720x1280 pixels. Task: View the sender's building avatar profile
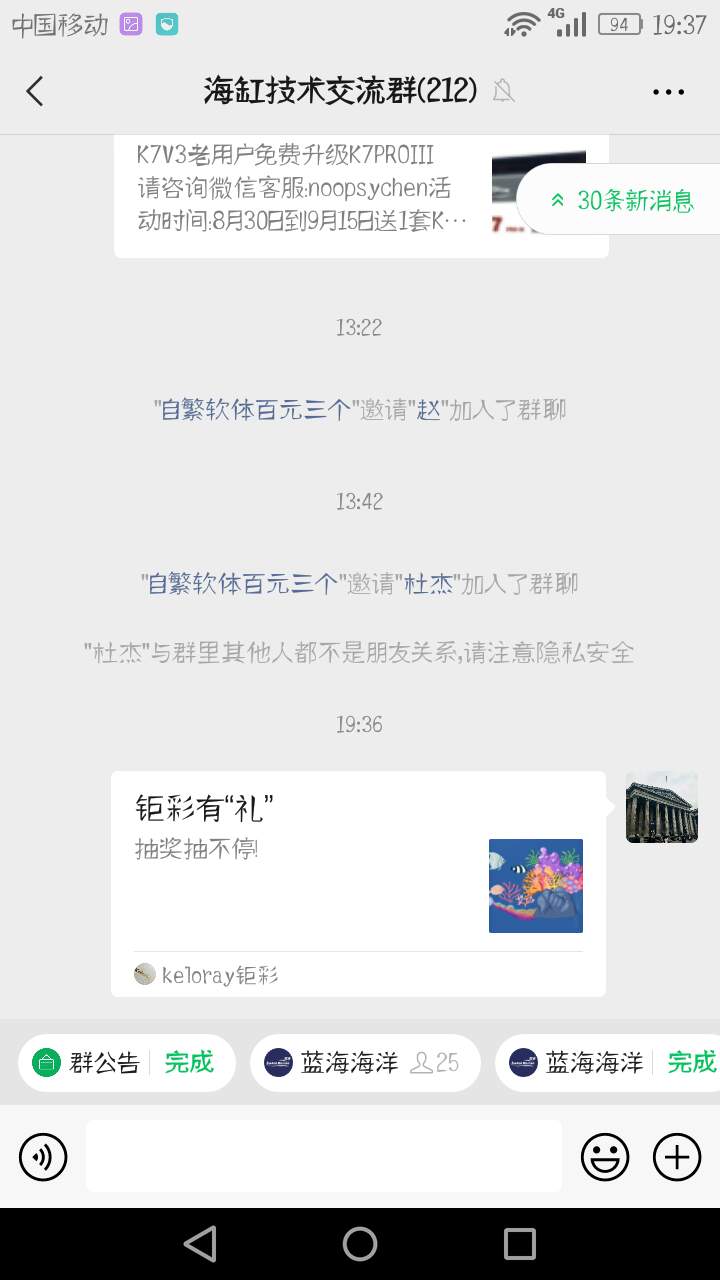661,807
